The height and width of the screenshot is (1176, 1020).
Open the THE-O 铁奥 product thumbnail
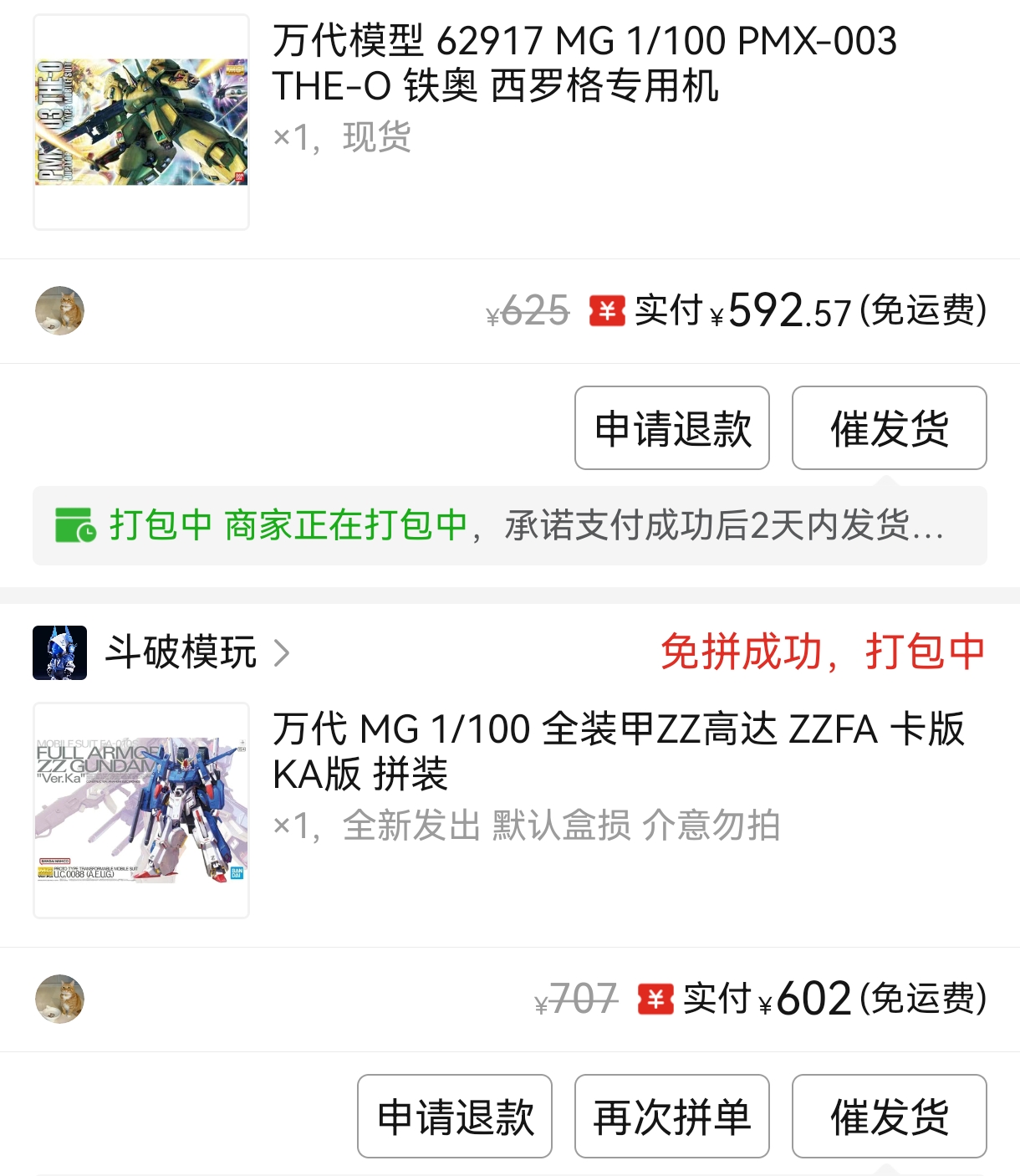coord(141,122)
